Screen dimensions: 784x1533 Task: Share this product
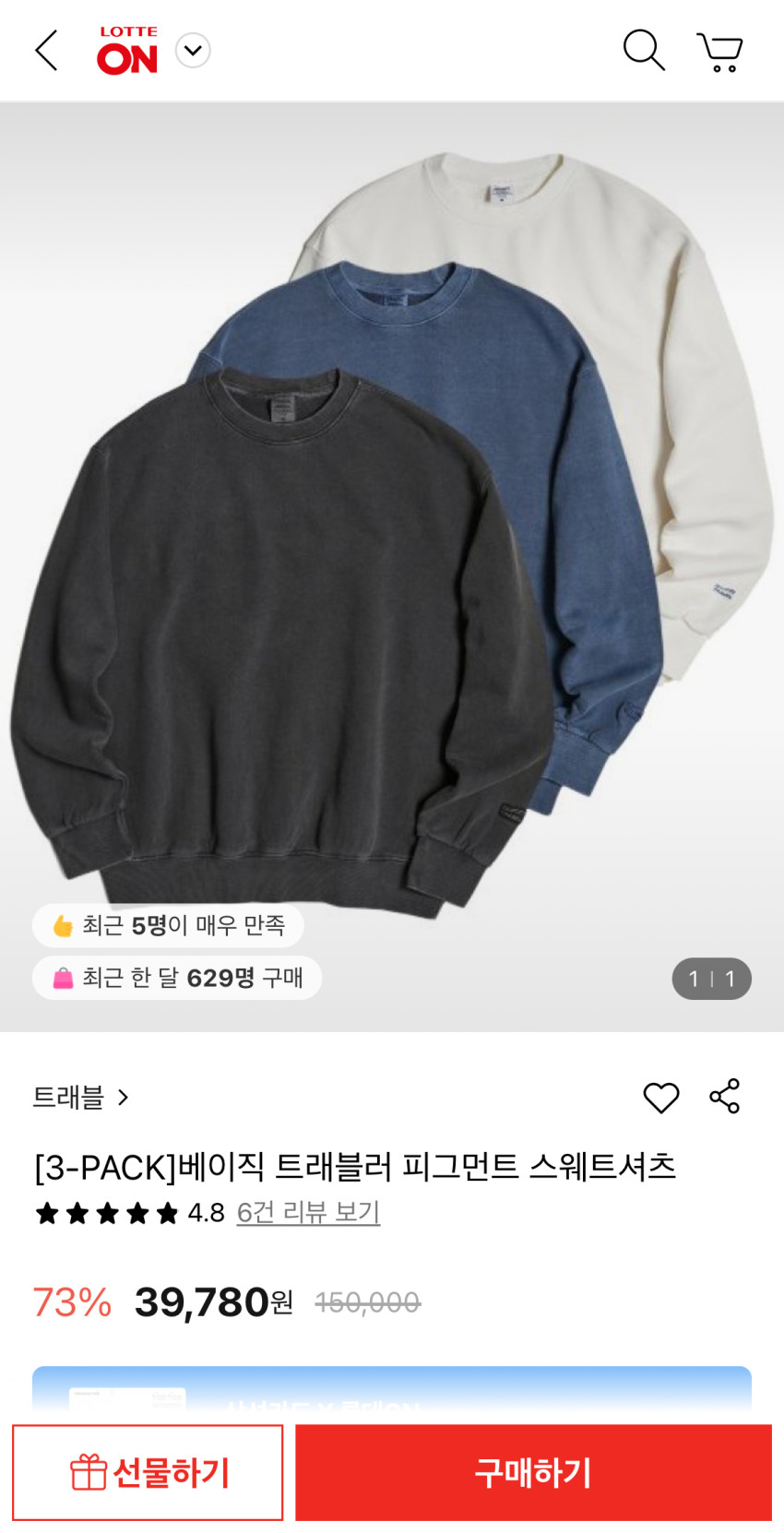tap(725, 1097)
